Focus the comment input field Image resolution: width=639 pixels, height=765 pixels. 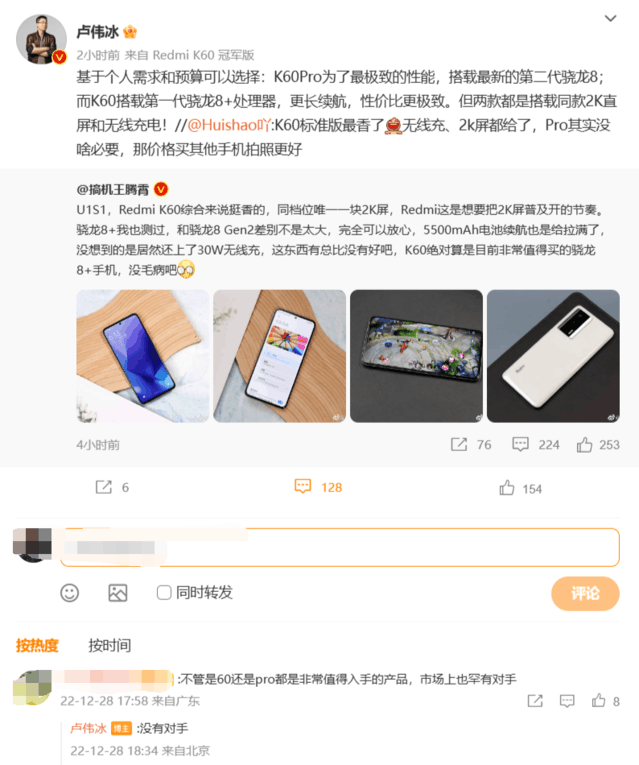pyautogui.click(x=340, y=548)
